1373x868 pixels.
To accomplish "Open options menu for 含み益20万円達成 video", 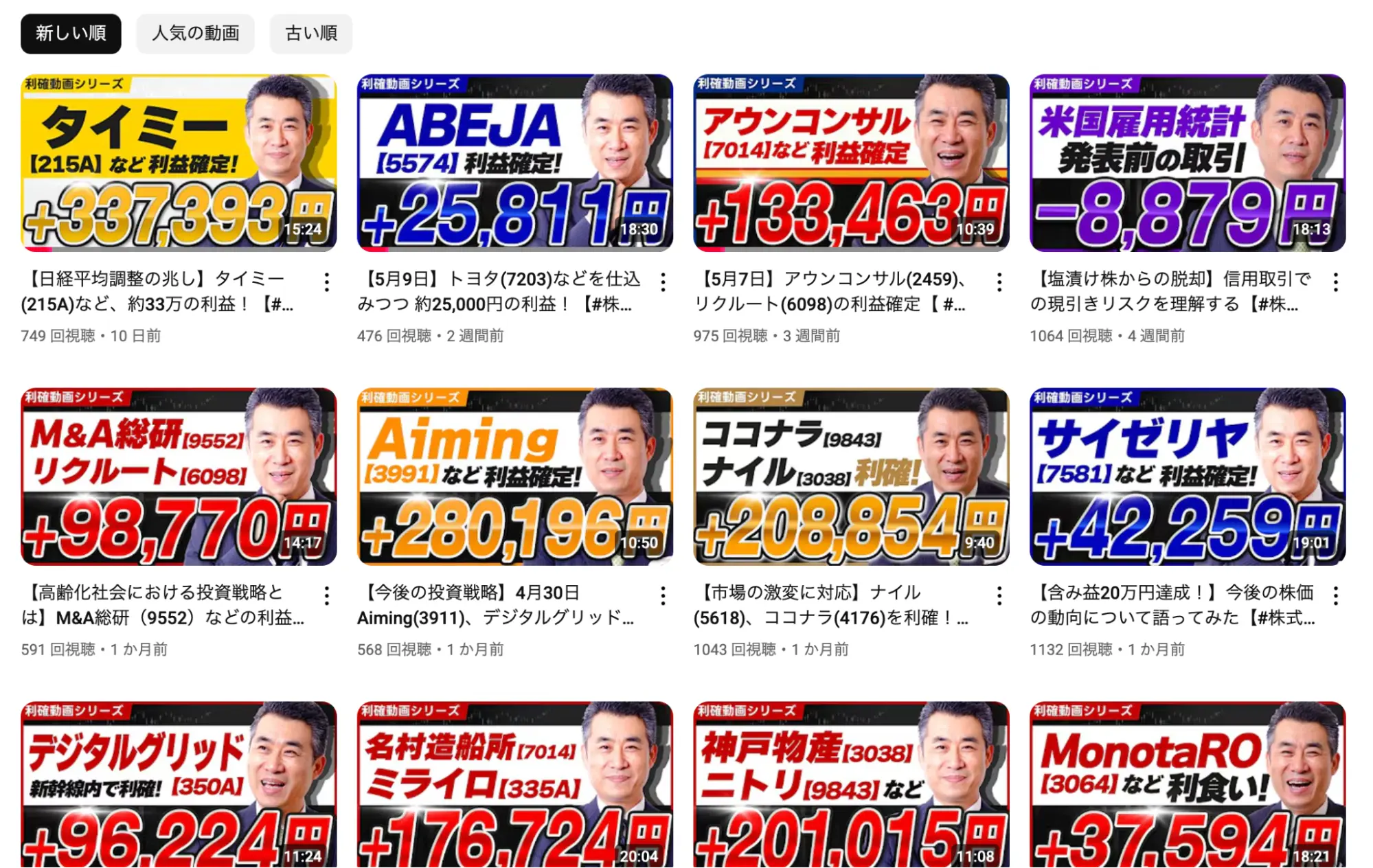I will coord(1335,595).
